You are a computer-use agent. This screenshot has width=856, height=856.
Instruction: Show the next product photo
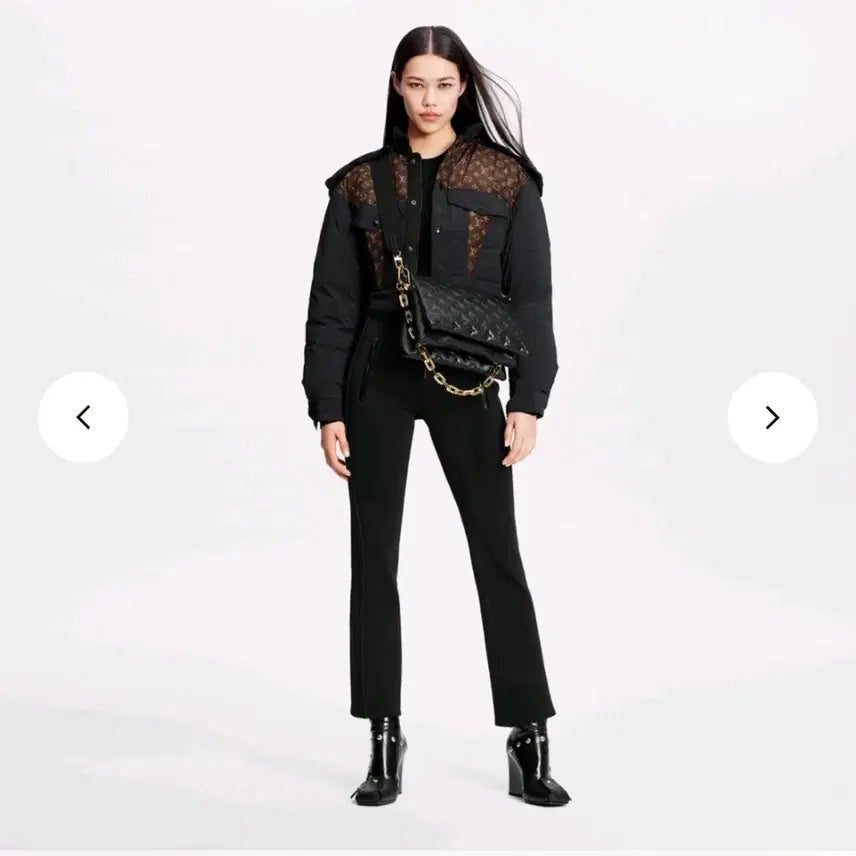[x=772, y=417]
